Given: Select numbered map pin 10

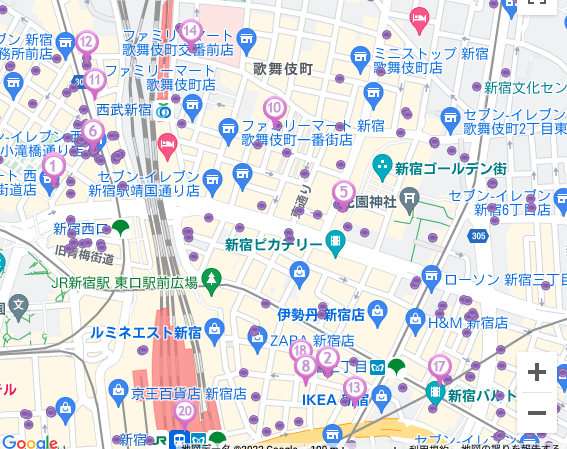Looking at the screenshot, I should point(275,112).
